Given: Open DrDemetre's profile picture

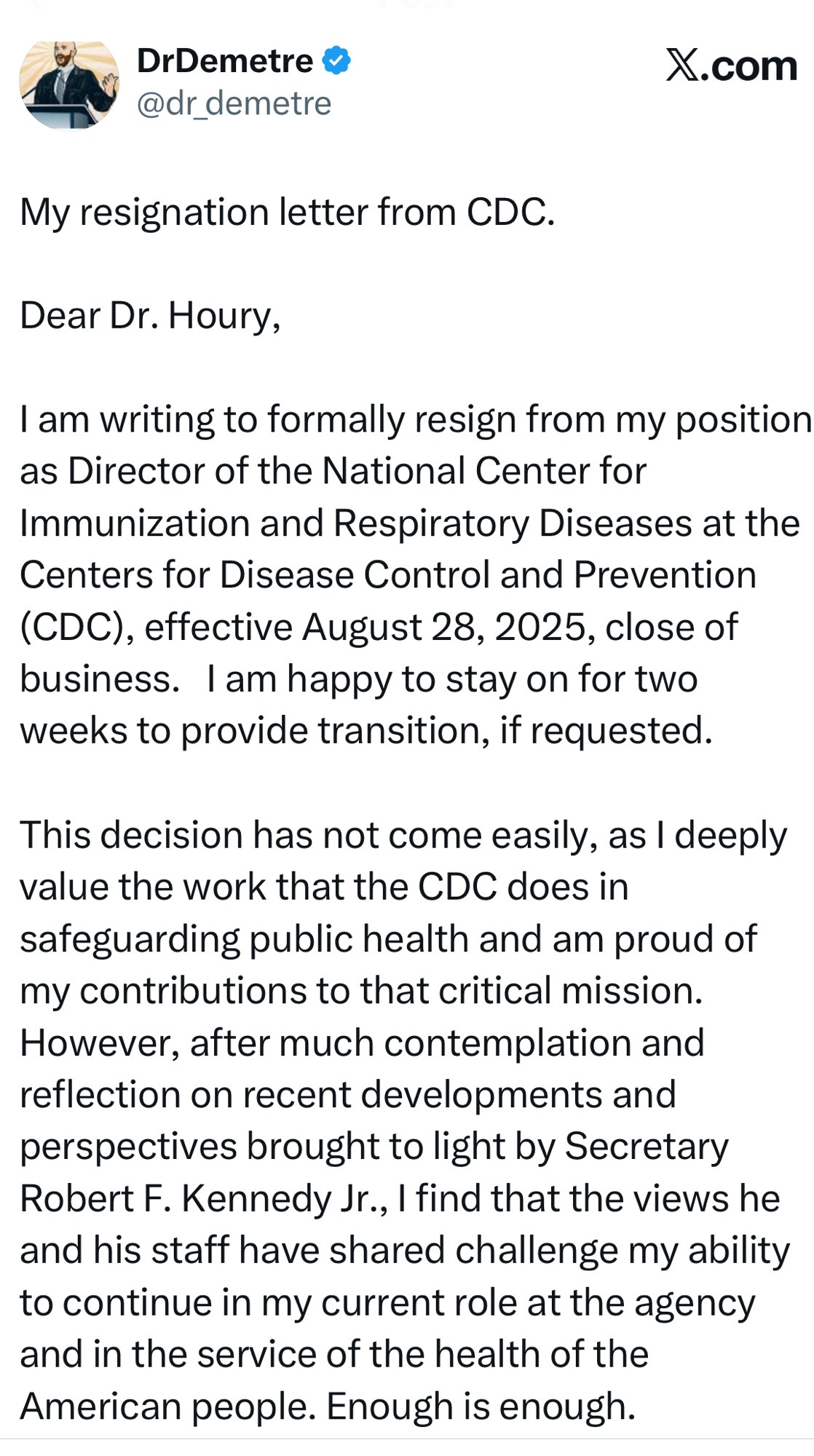Looking at the screenshot, I should coord(69,84).
